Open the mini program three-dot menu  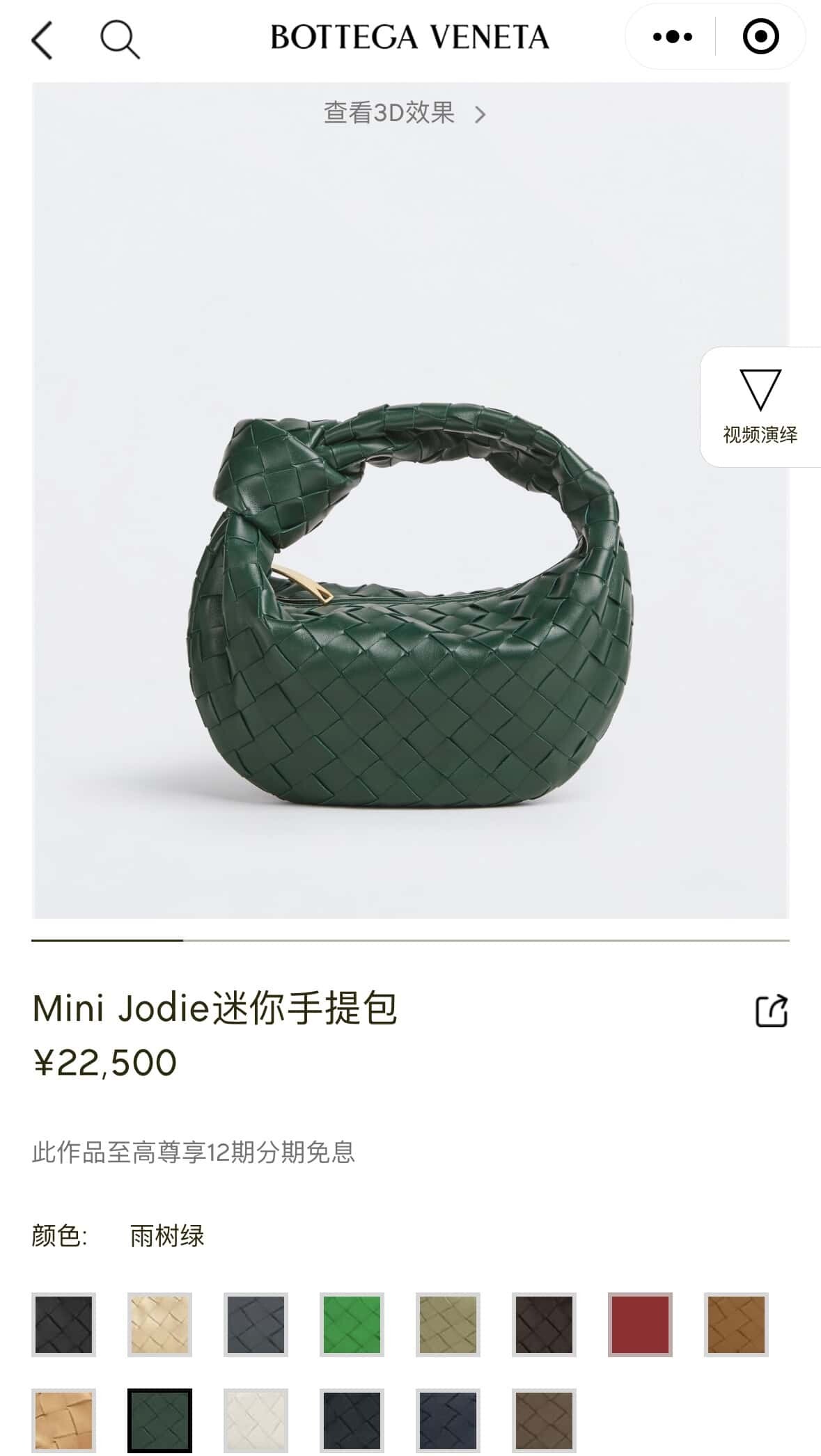pos(672,37)
